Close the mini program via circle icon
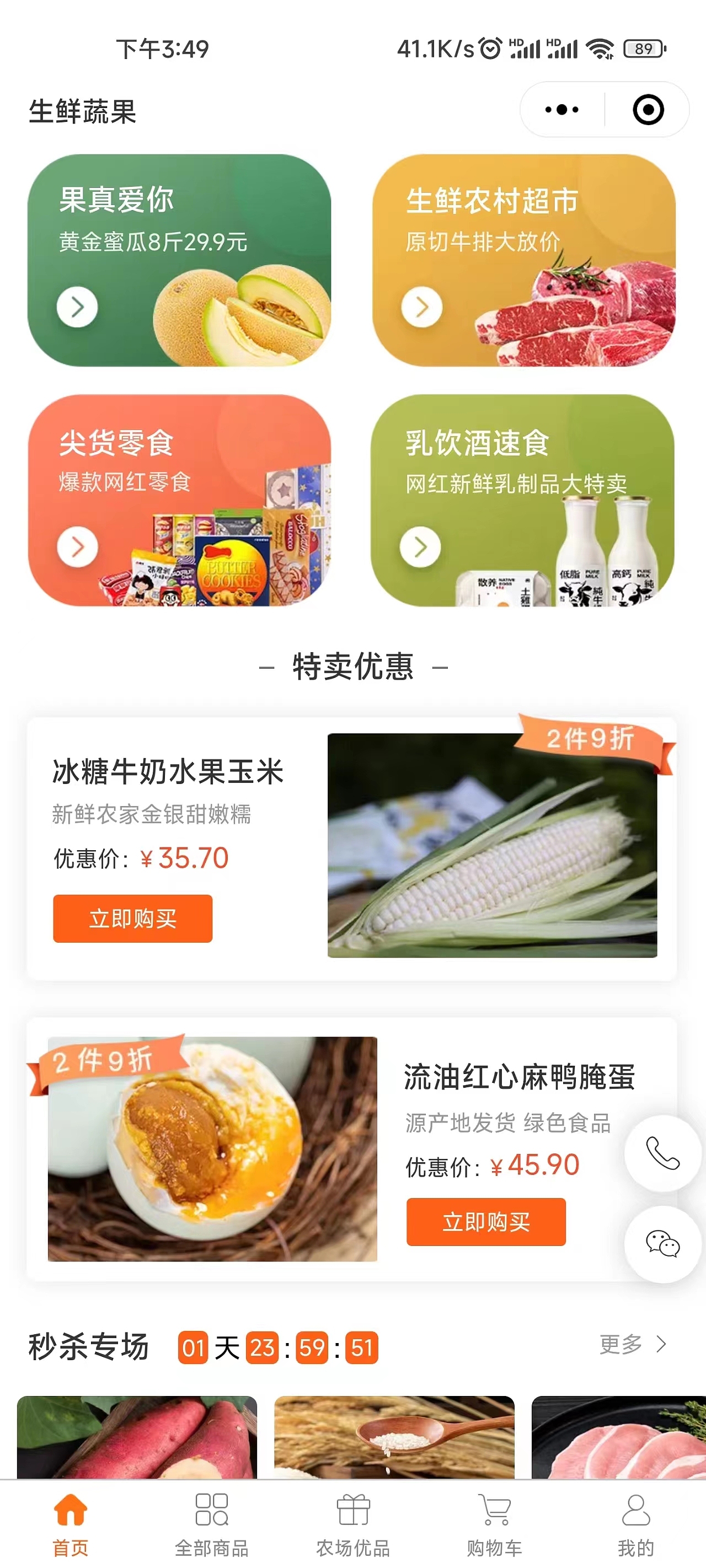This screenshot has height=1568, width=706. [648, 110]
